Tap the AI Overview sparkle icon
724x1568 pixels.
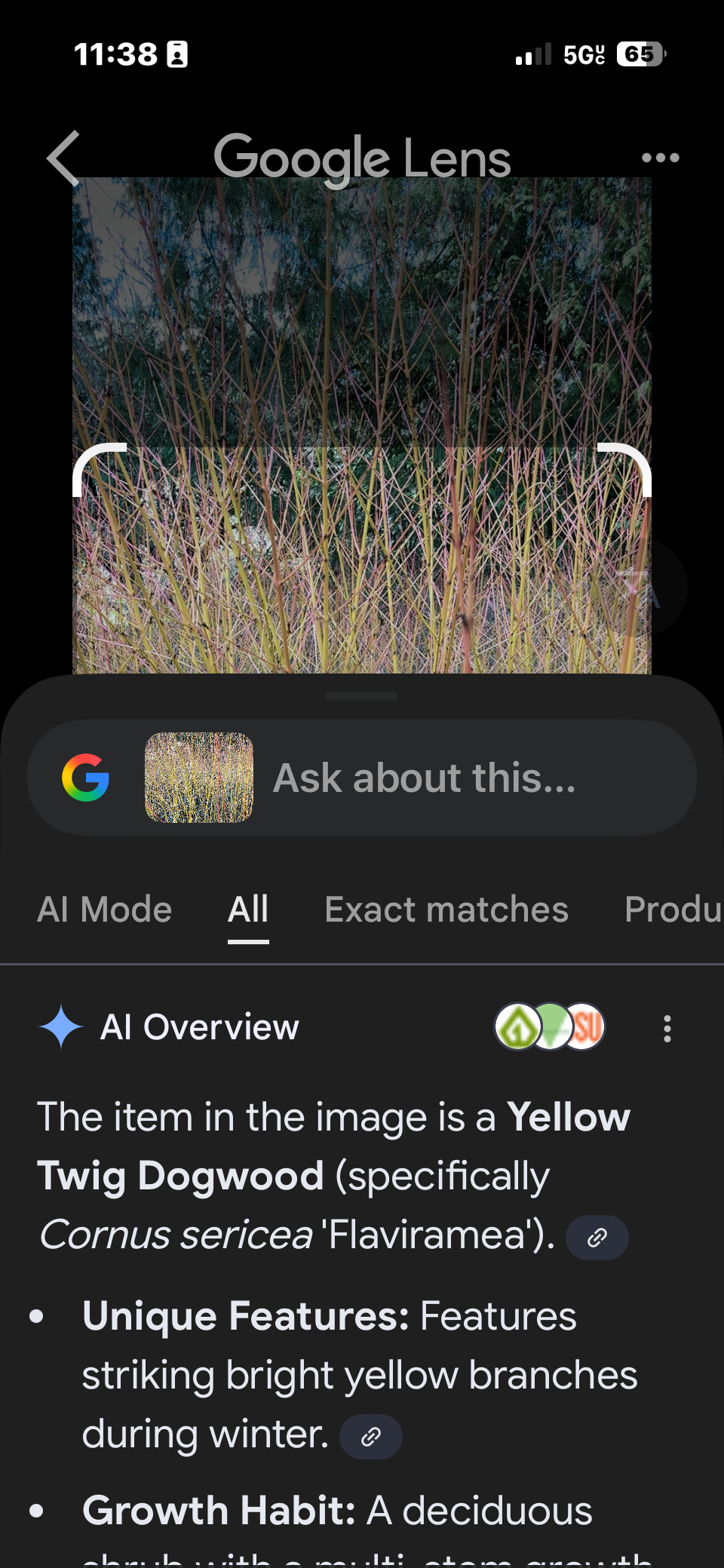pyautogui.click(x=60, y=1026)
